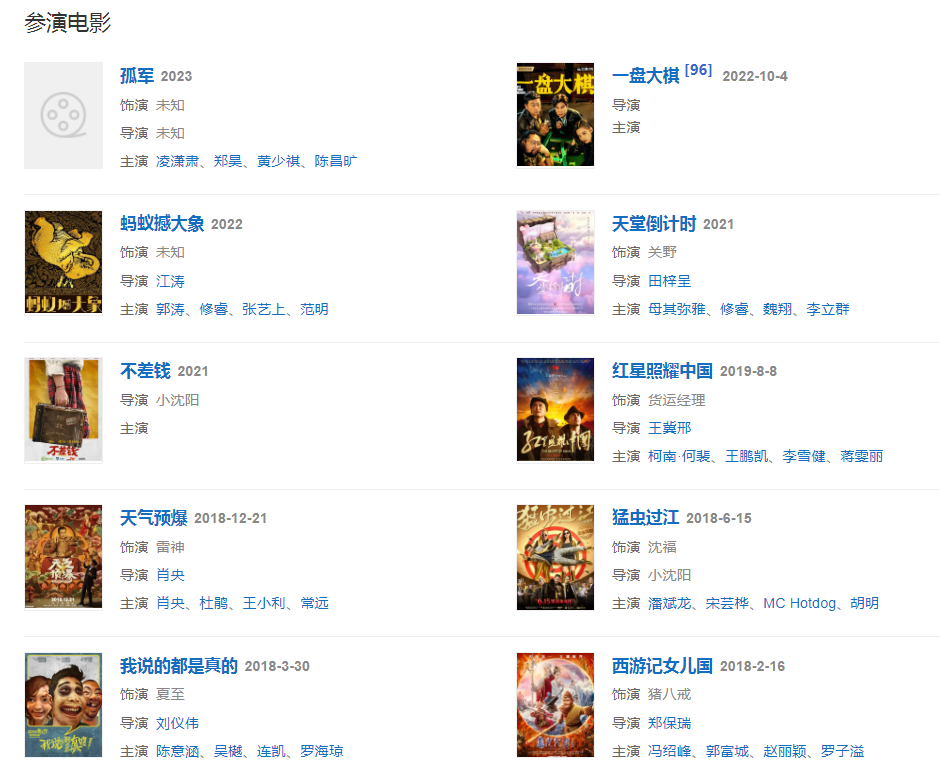The image size is (940, 777).
Task: Open reference footnote 96
Action: 698,70
